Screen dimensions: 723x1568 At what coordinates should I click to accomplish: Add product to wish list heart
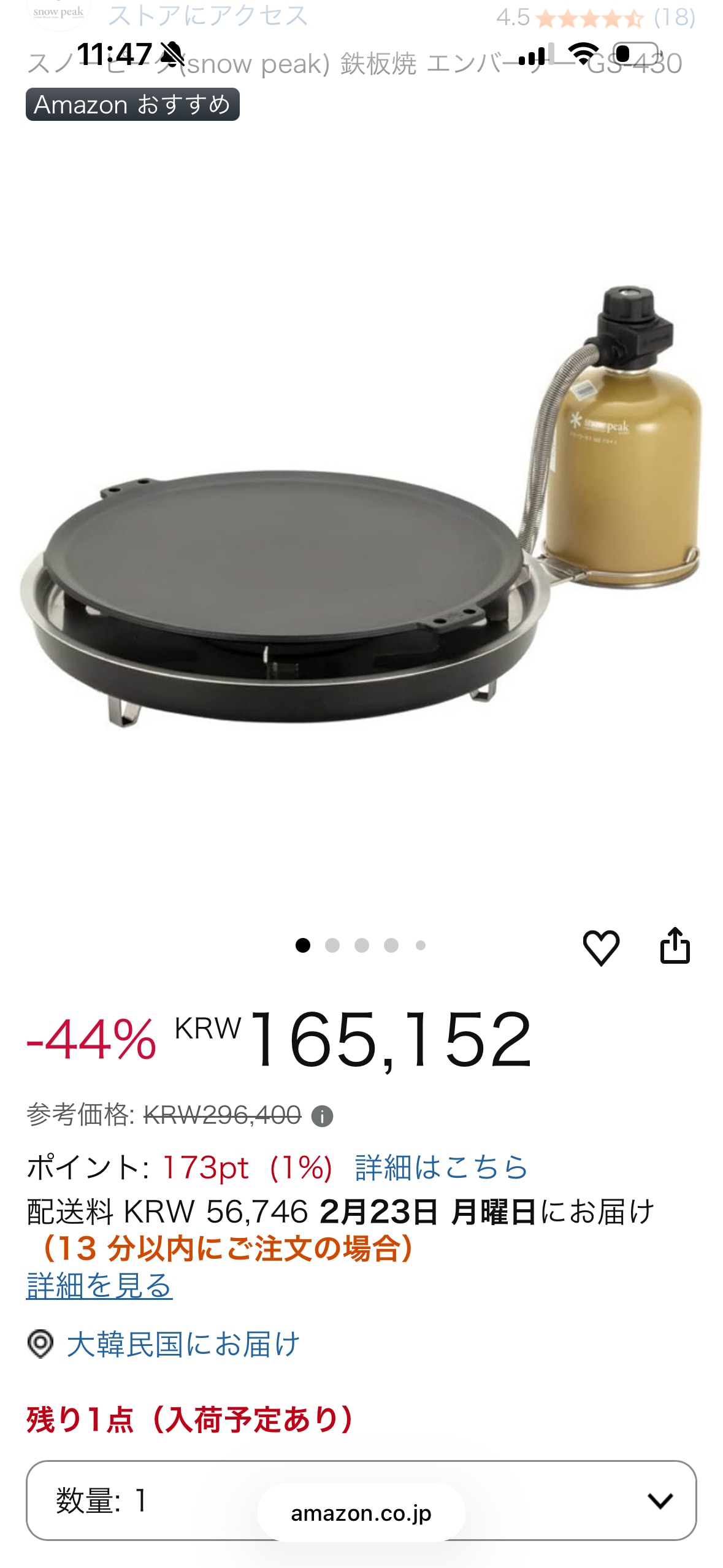tap(601, 947)
